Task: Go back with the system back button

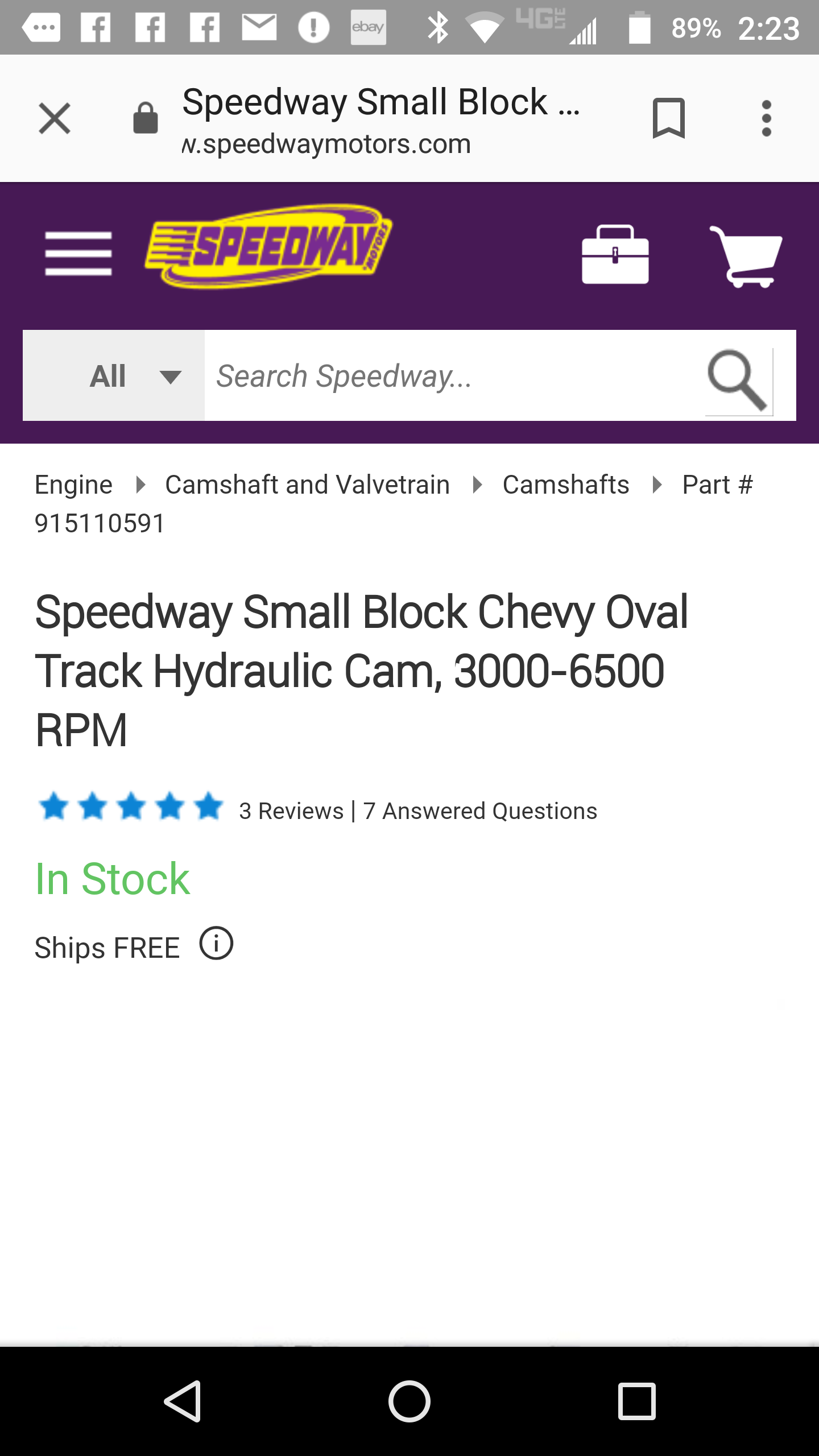Action: pos(183,1401)
